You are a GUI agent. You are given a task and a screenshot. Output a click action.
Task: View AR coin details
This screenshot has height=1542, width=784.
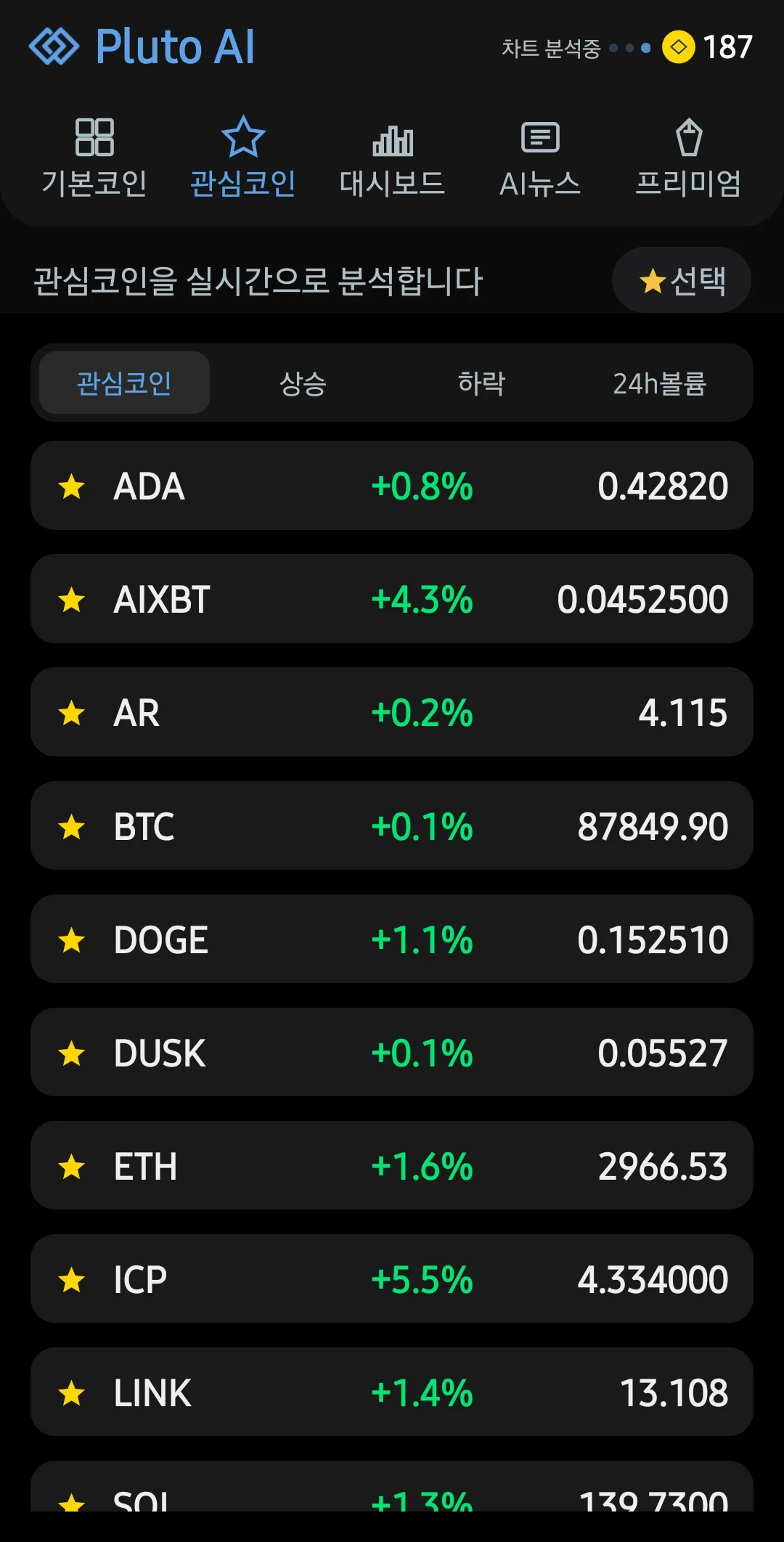tap(392, 712)
